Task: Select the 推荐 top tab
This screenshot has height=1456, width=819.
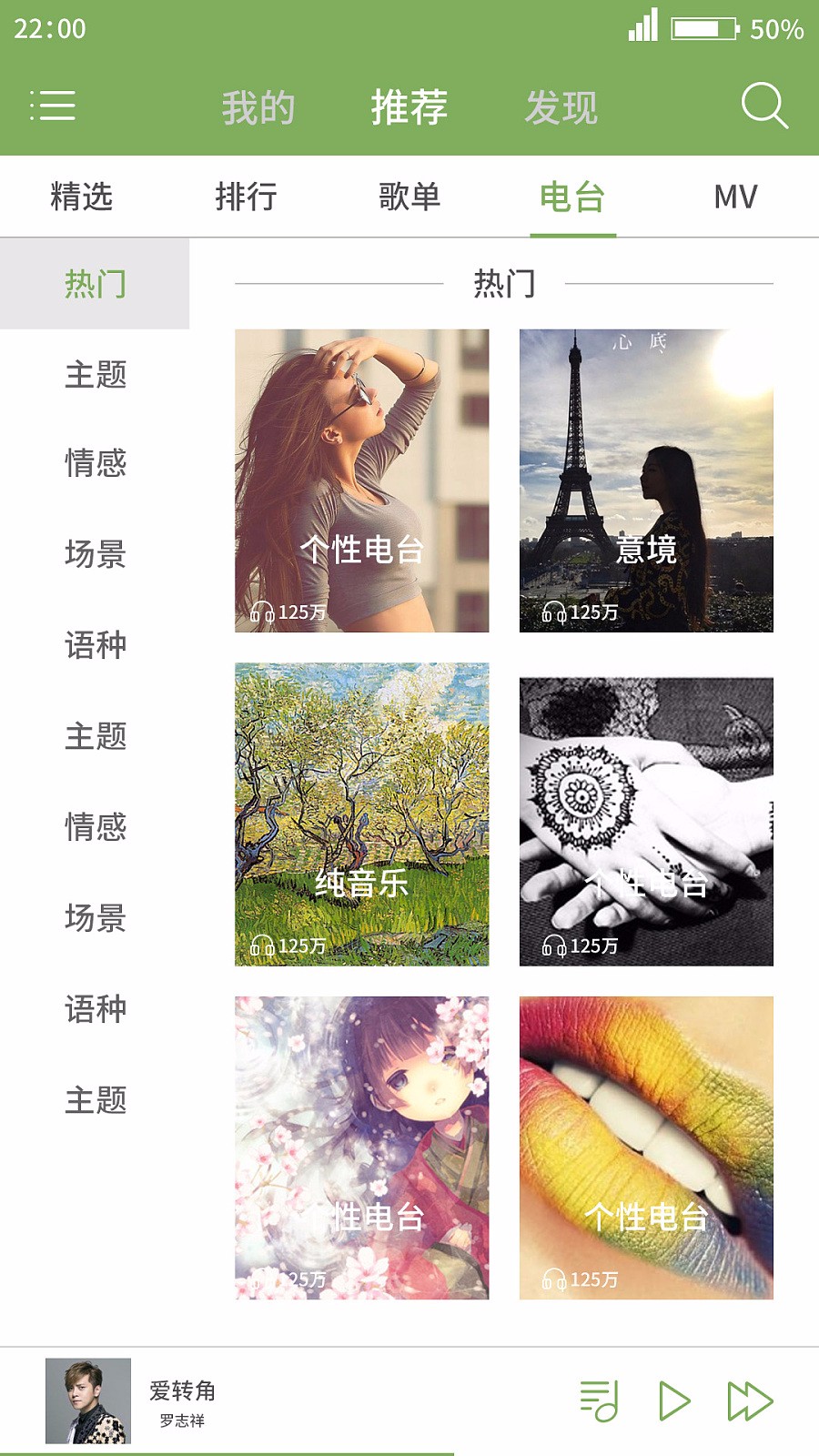Action: point(409,107)
